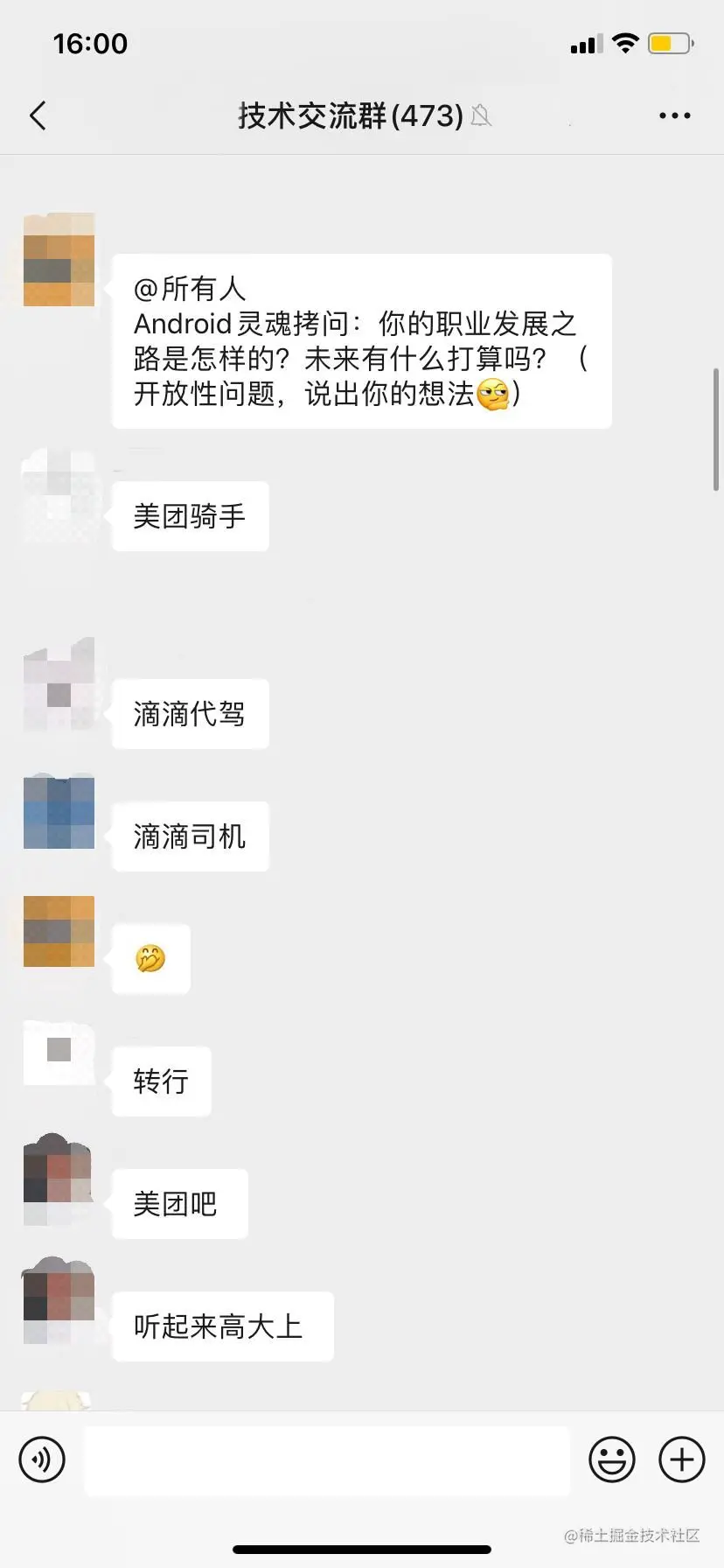Image resolution: width=724 pixels, height=1568 pixels.
Task: Open the more options (...) menu
Action: coord(673,115)
